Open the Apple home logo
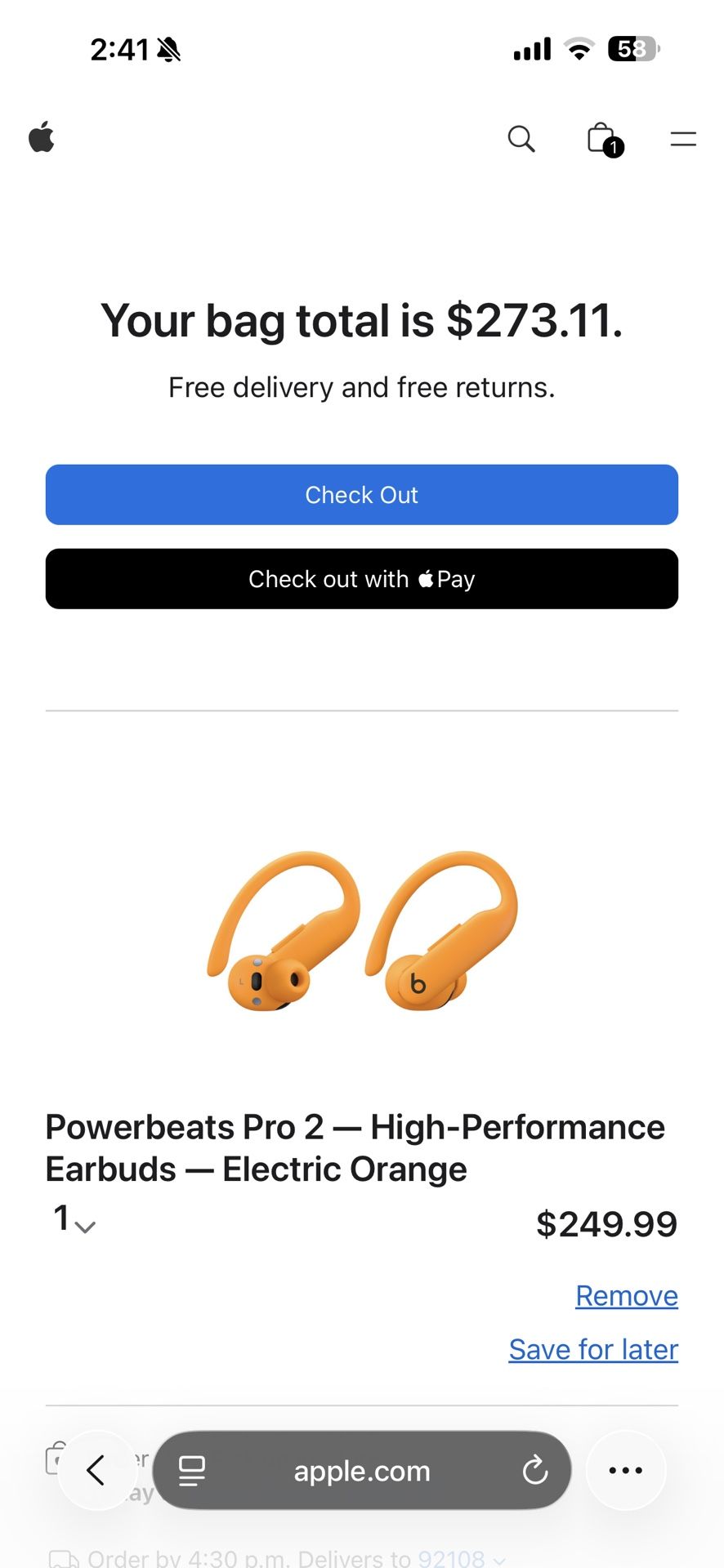 click(42, 137)
